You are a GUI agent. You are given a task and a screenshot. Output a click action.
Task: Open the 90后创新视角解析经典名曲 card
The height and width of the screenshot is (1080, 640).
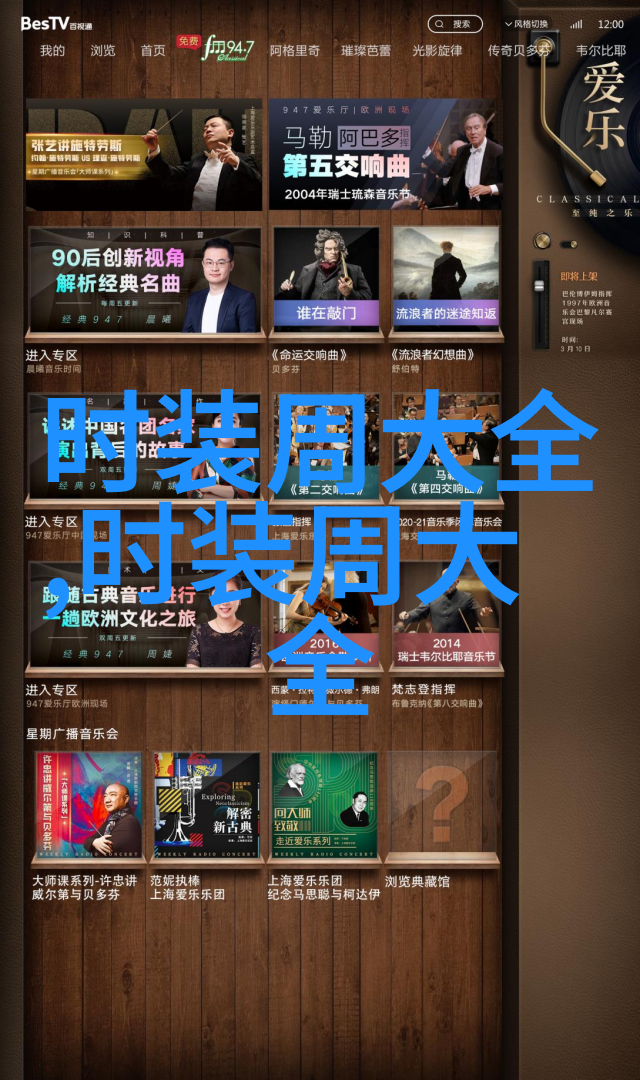click(x=146, y=280)
